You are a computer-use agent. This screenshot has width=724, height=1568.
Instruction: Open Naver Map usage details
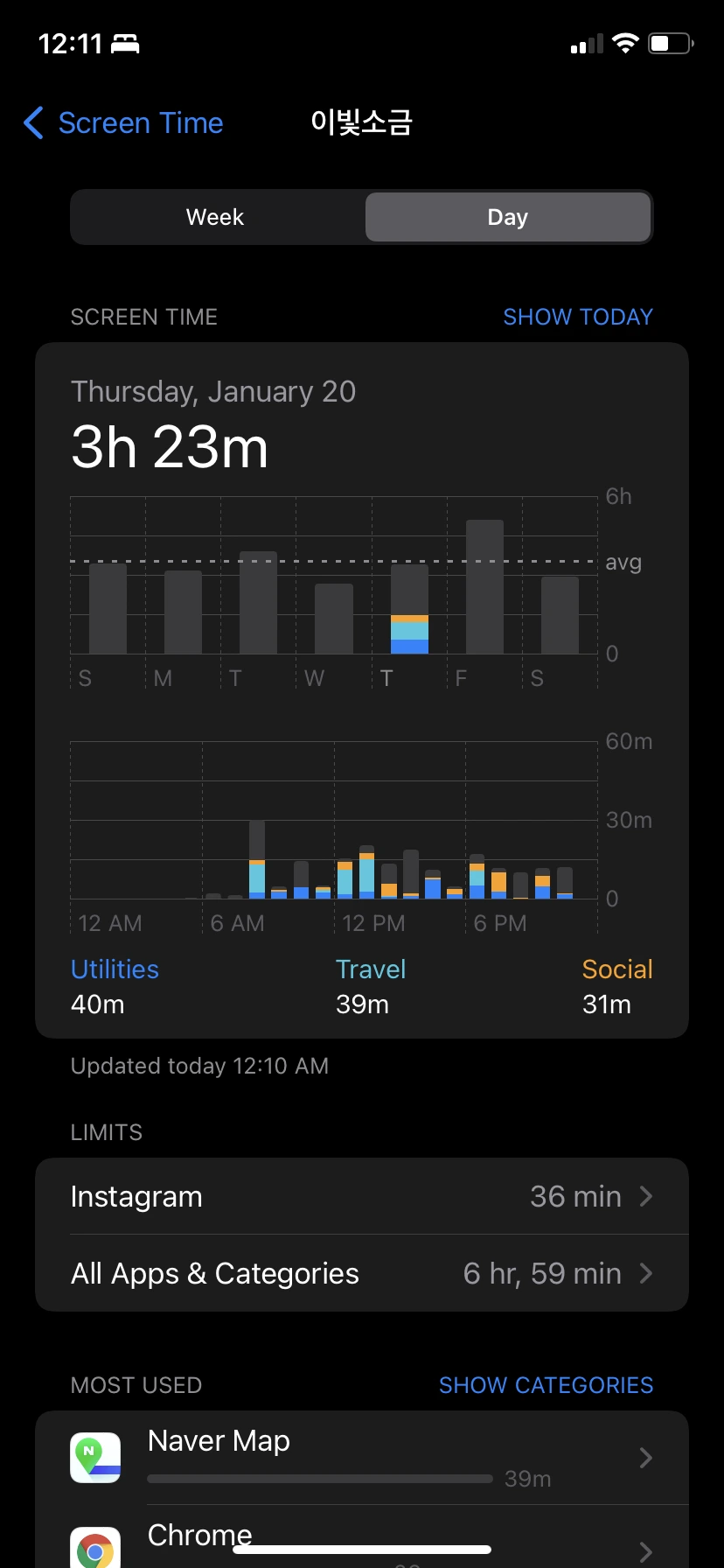click(362, 1458)
